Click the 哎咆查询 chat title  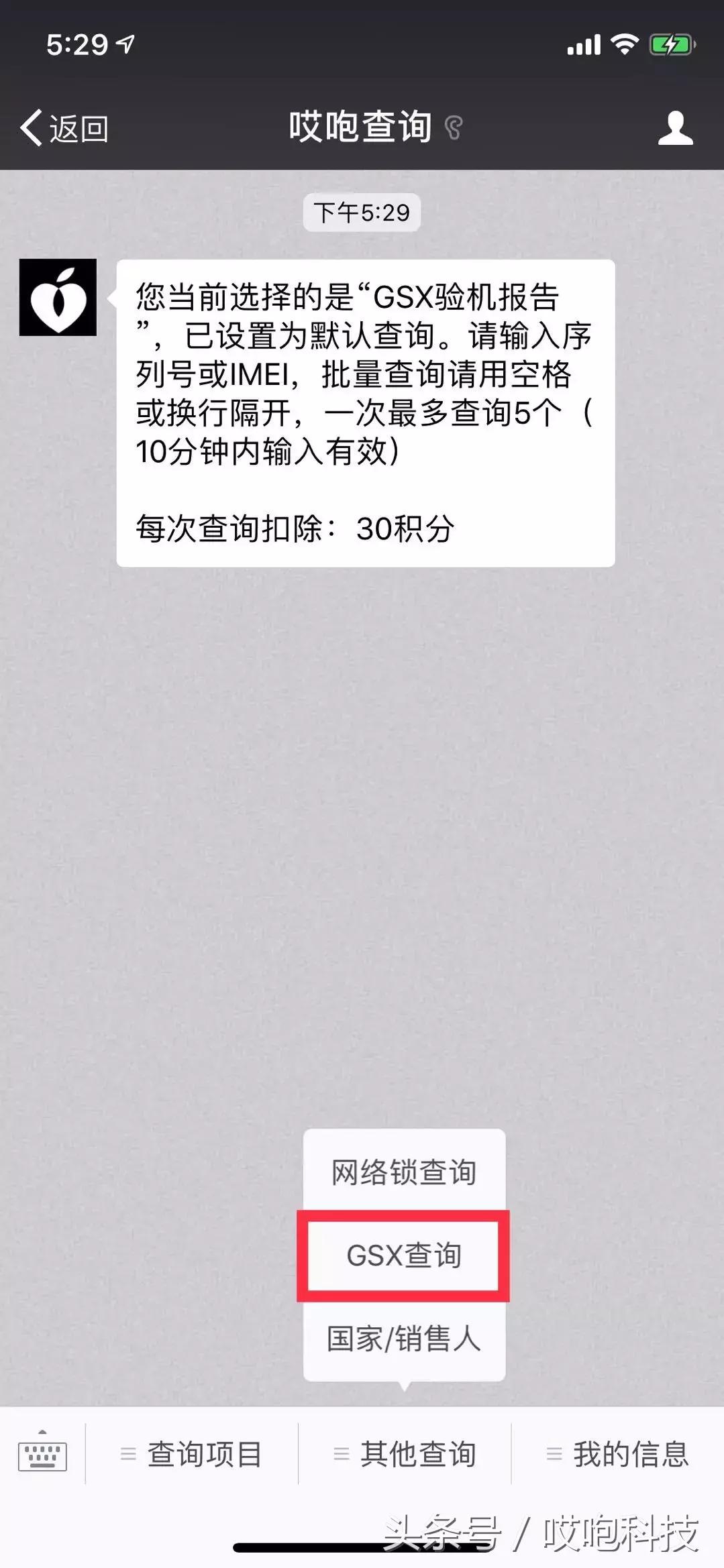pos(360,127)
